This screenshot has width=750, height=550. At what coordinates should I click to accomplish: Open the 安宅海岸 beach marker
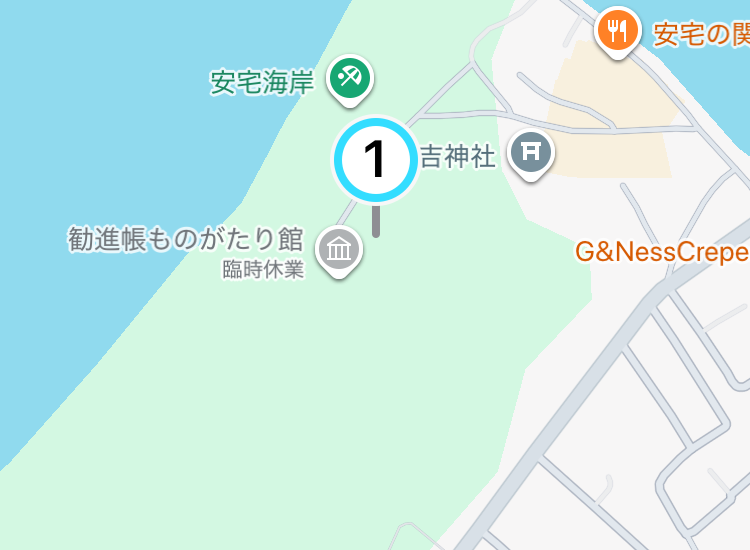click(350, 77)
